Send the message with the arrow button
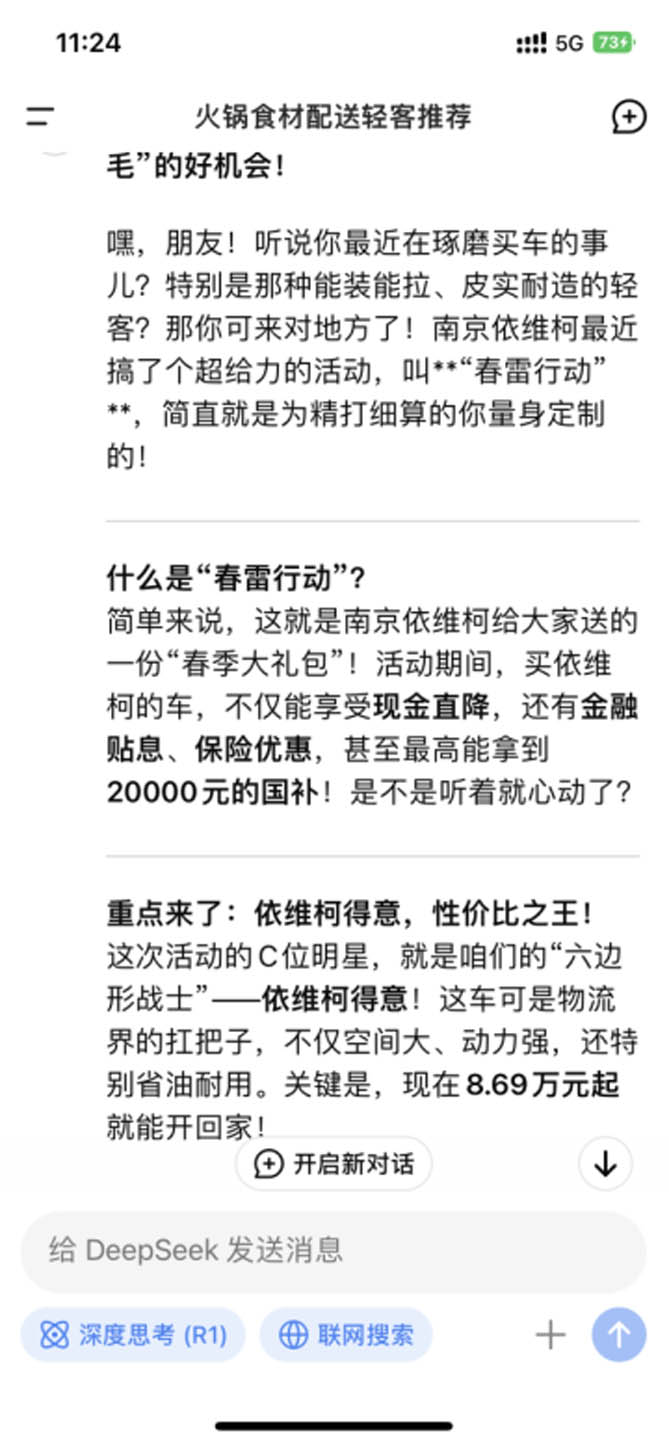Image resolution: width=669 pixels, height=1446 pixels. pos(619,1334)
